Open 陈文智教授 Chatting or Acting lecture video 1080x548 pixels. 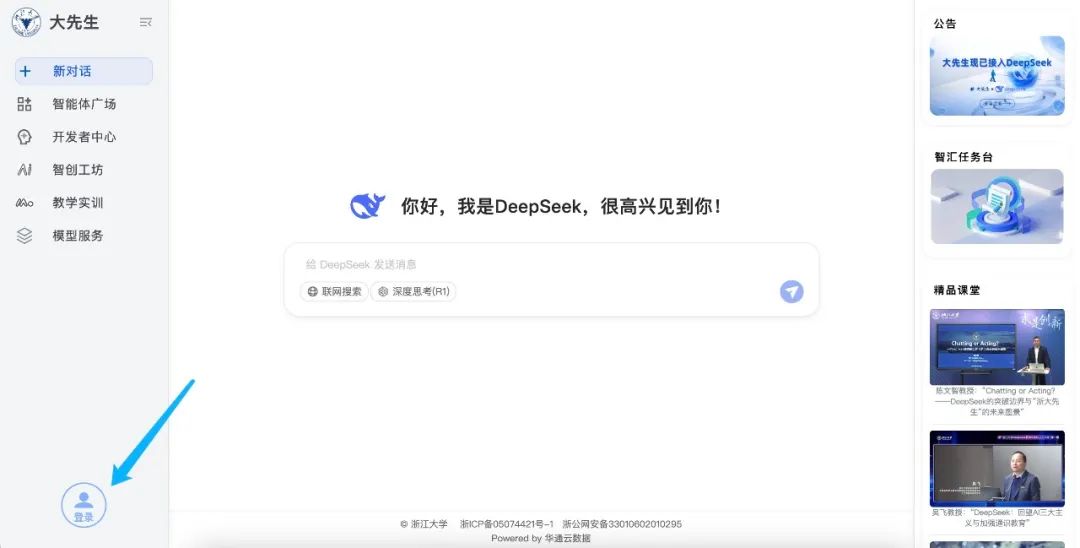(x=997, y=348)
